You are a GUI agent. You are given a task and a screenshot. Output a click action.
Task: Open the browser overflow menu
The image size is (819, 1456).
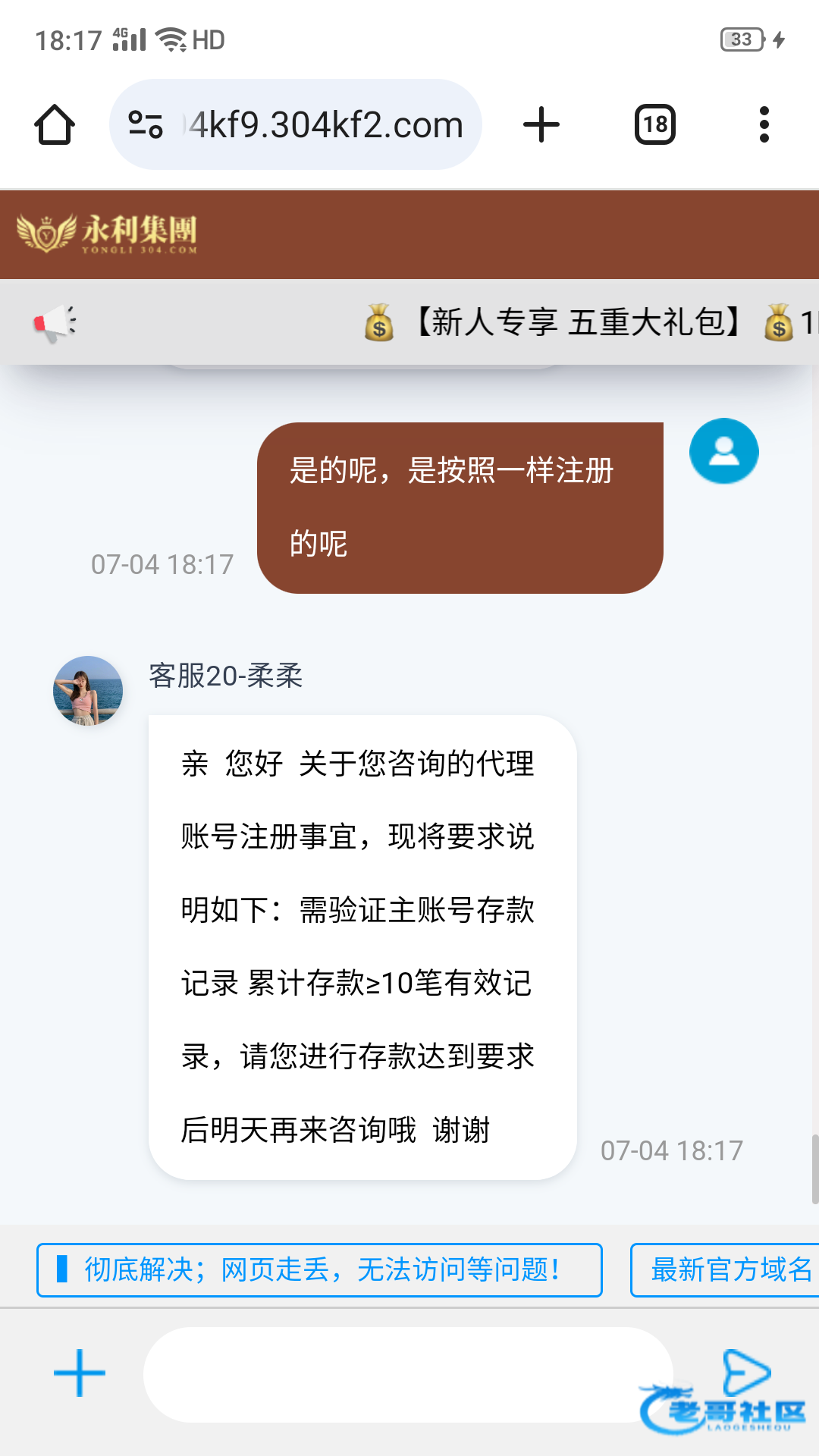[x=764, y=125]
